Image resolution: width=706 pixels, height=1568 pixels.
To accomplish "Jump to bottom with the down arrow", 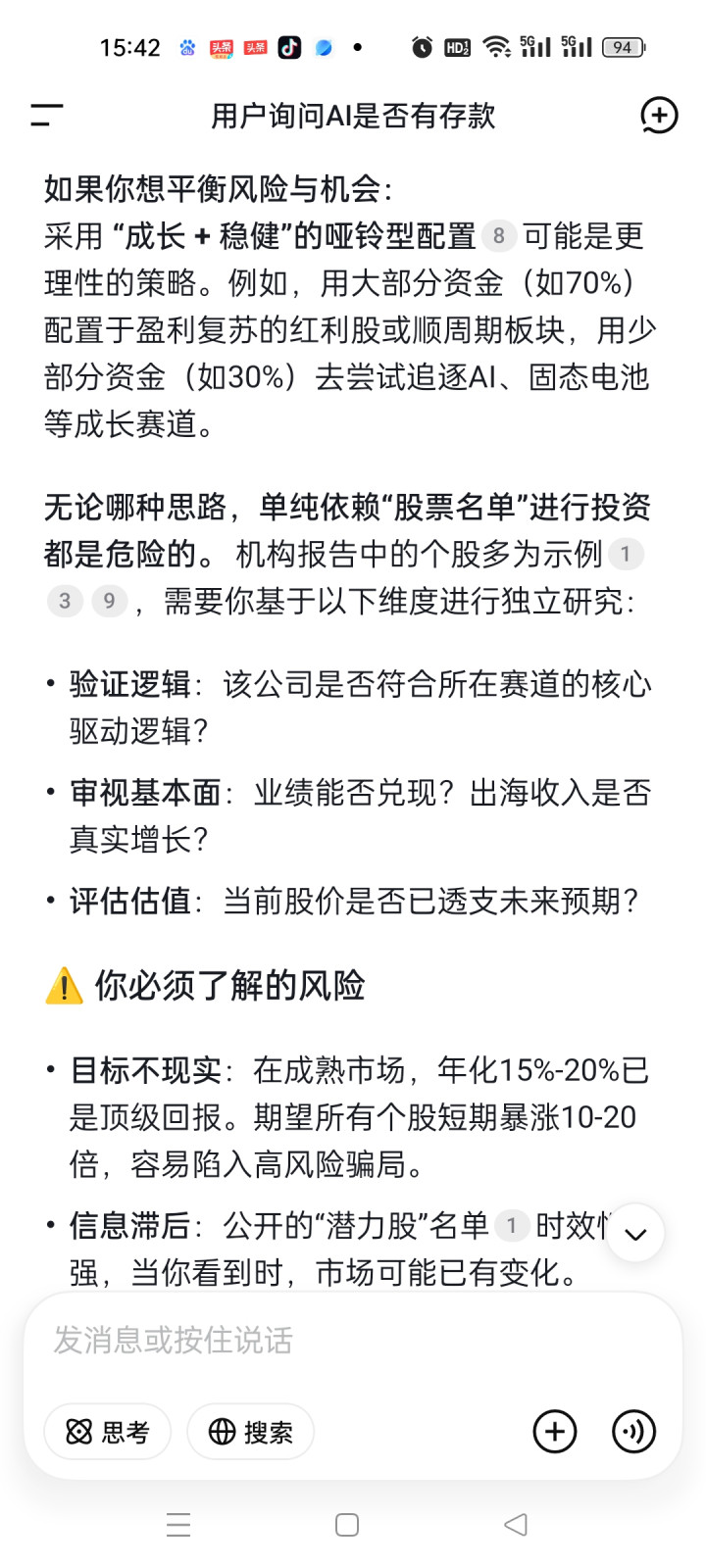I will click(x=635, y=1233).
